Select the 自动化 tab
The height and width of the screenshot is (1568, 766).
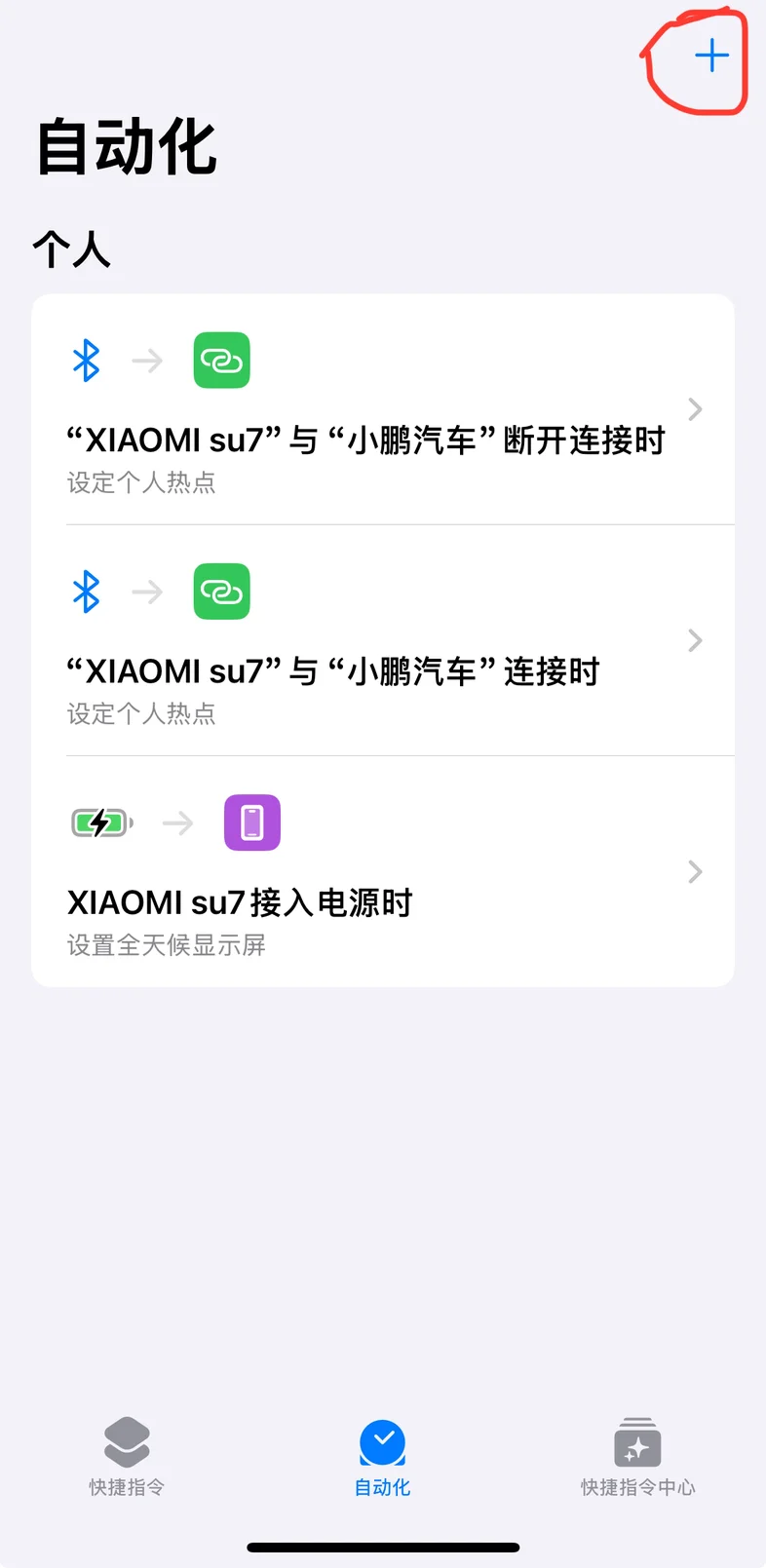tap(382, 1457)
